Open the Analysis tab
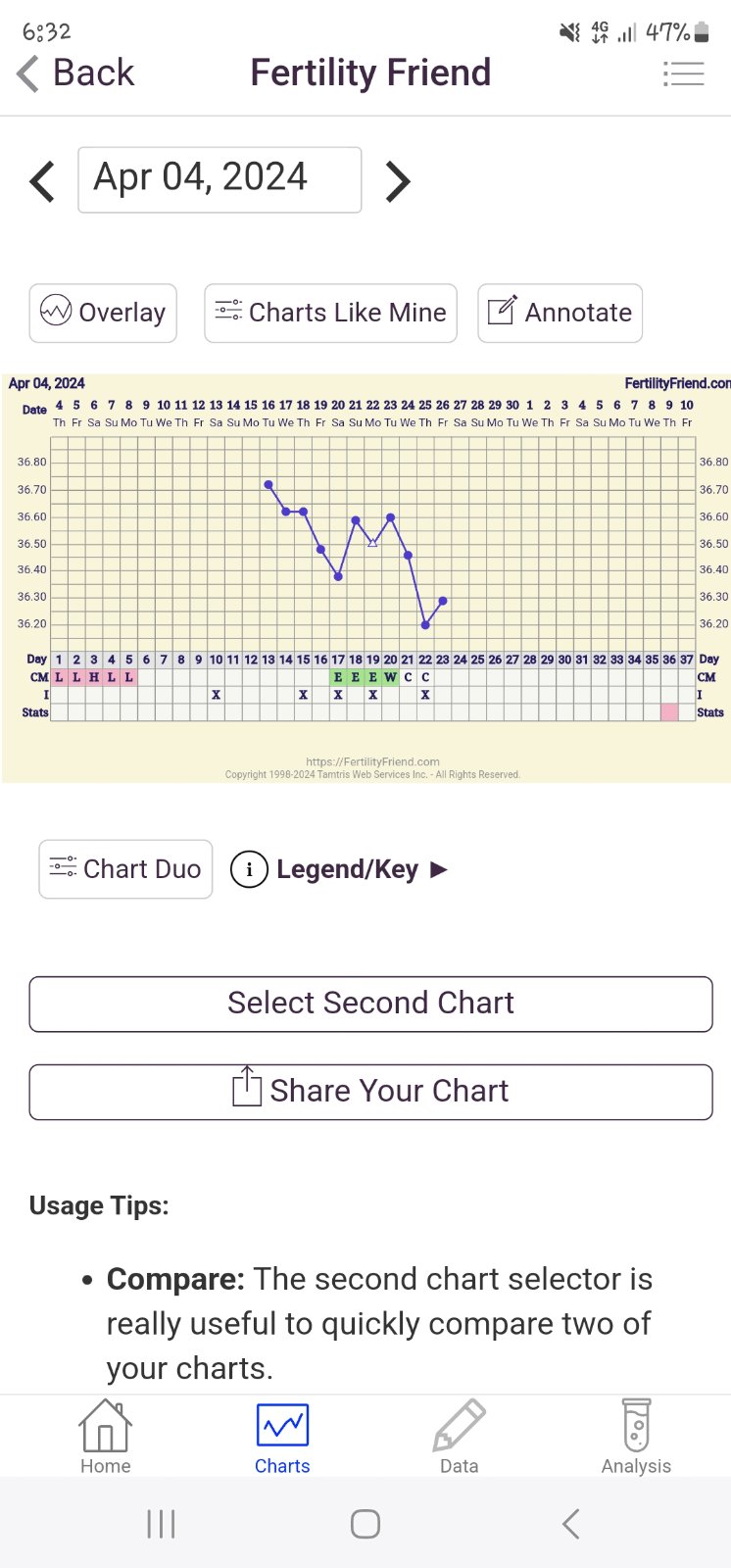 [636, 1437]
